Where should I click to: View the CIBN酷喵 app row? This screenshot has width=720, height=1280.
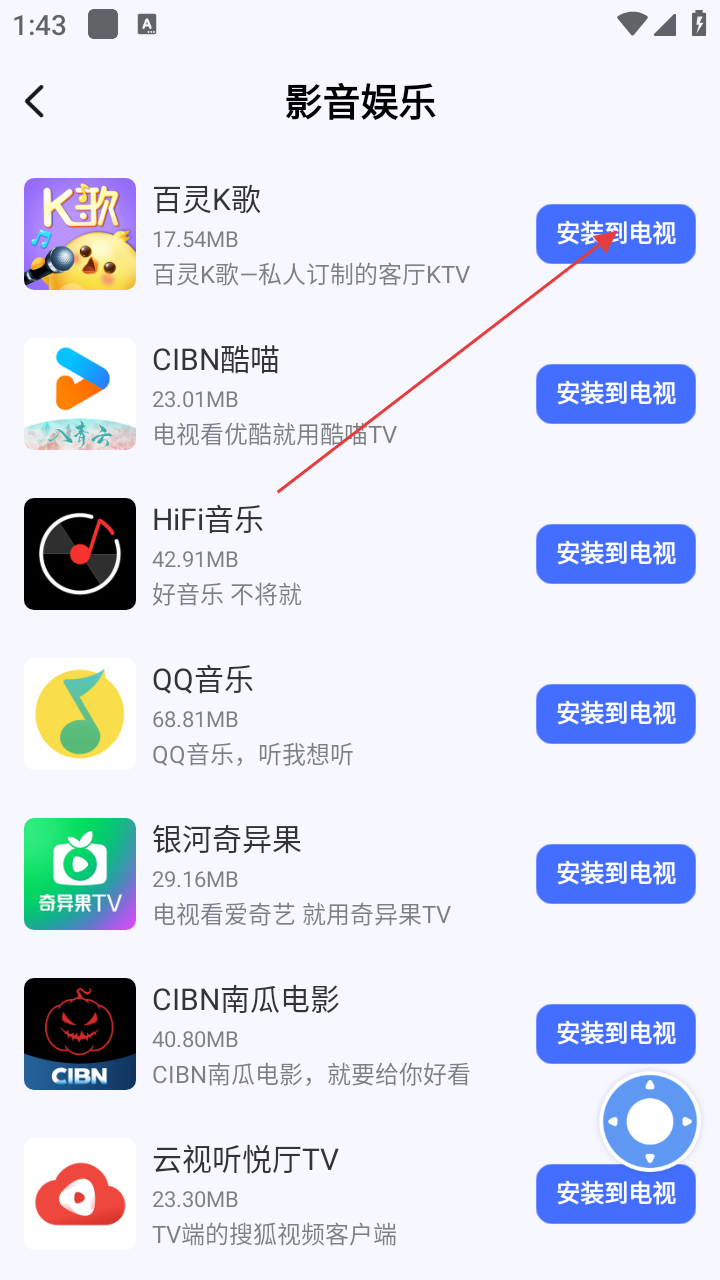point(300,394)
